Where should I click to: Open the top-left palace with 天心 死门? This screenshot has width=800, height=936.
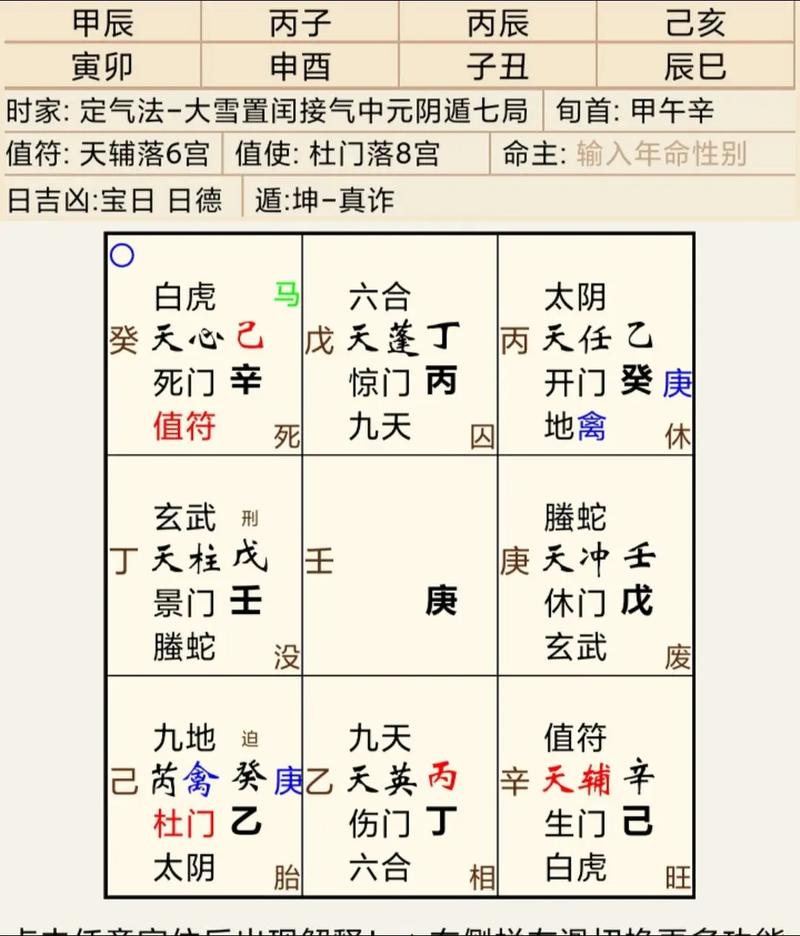[x=204, y=344]
